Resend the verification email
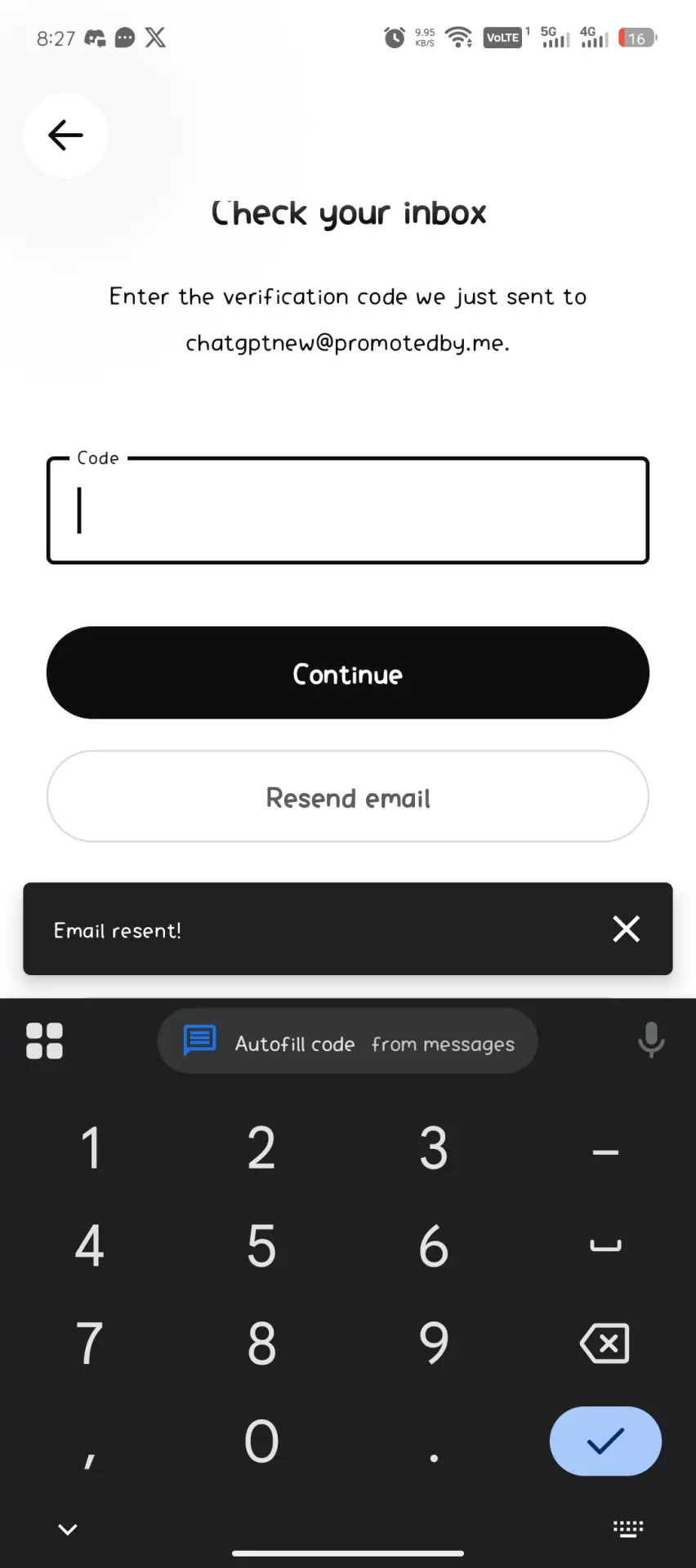Viewport: 696px width, 1568px height. (x=348, y=797)
